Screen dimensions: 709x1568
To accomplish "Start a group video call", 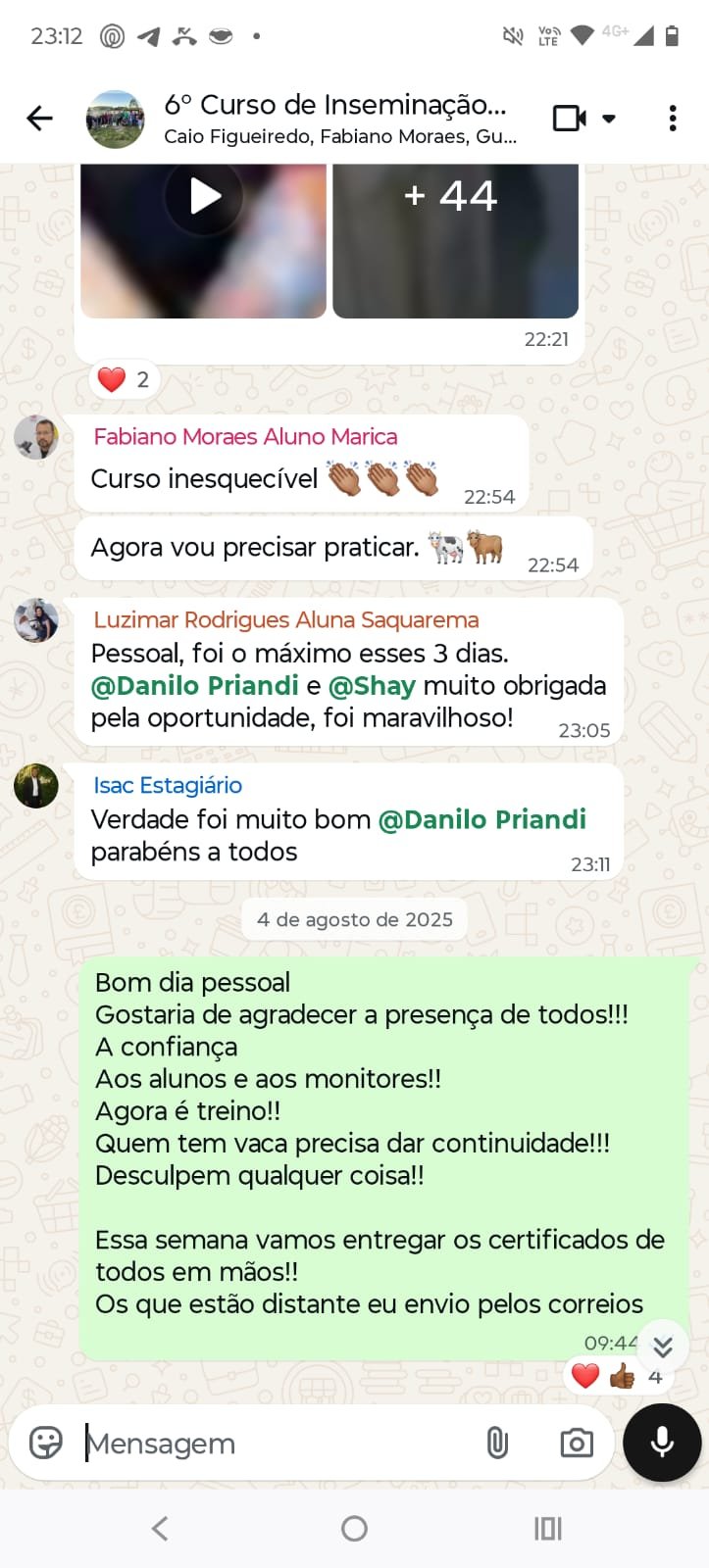I will [x=570, y=119].
